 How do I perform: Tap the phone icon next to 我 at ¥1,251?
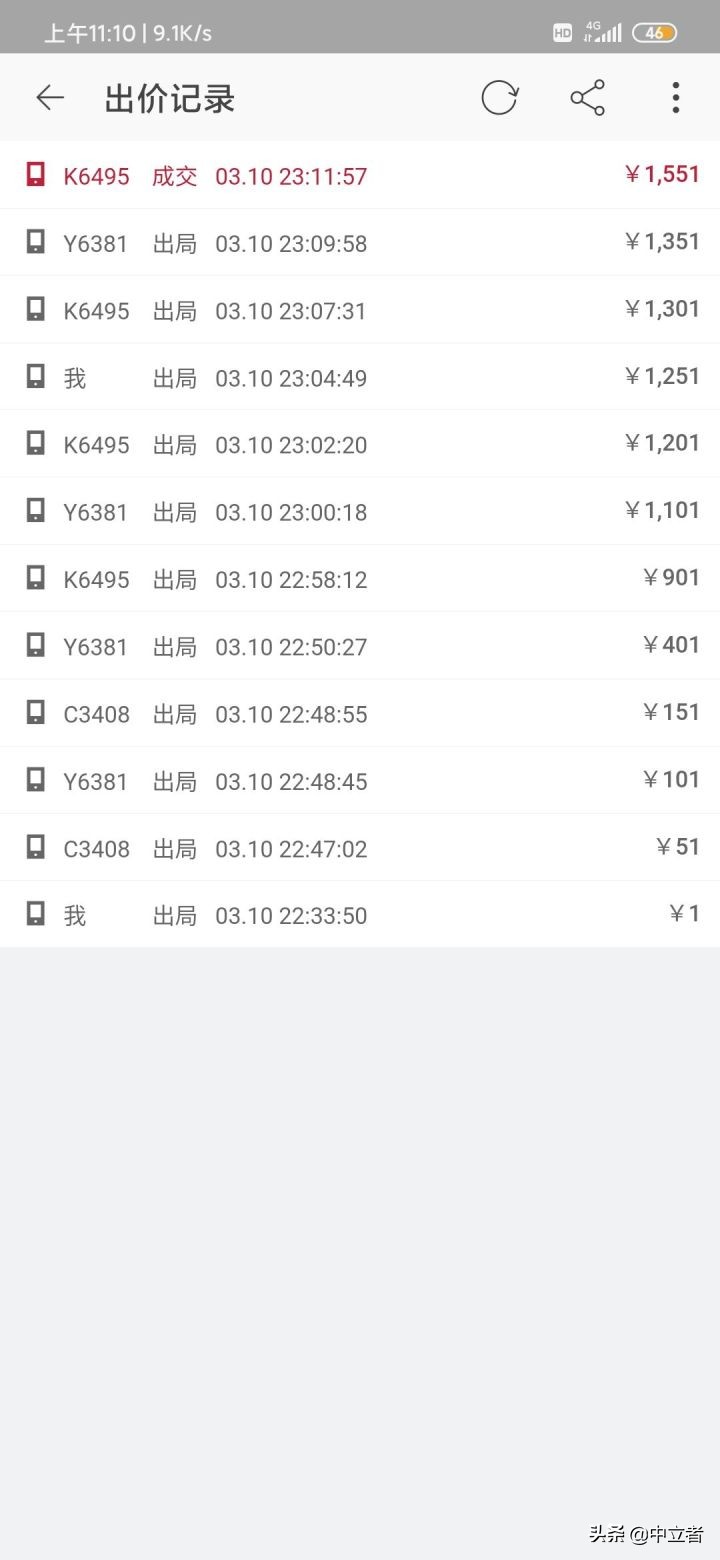[35, 377]
